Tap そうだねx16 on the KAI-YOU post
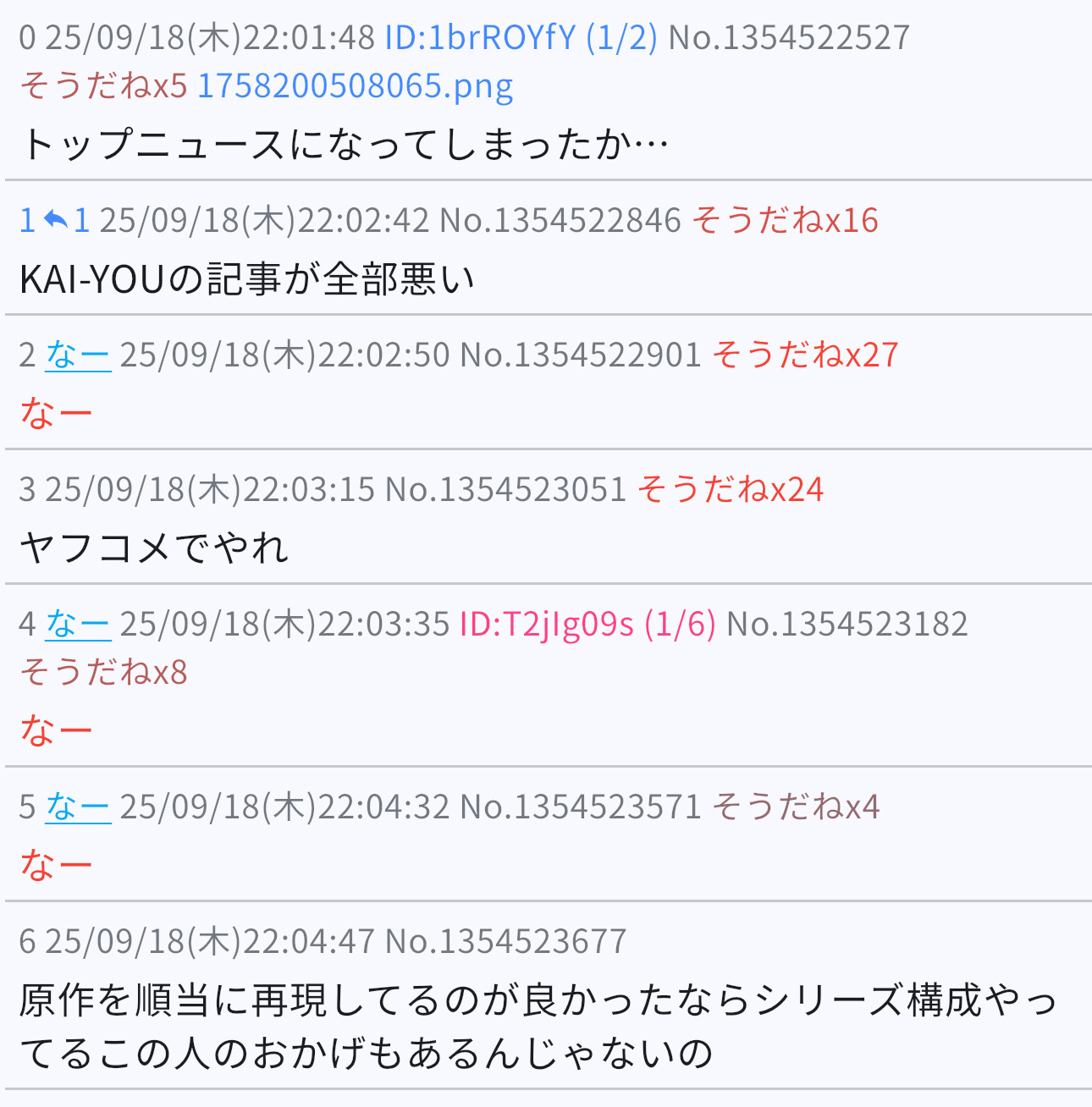Screen dimensions: 1092x1107 (785, 221)
